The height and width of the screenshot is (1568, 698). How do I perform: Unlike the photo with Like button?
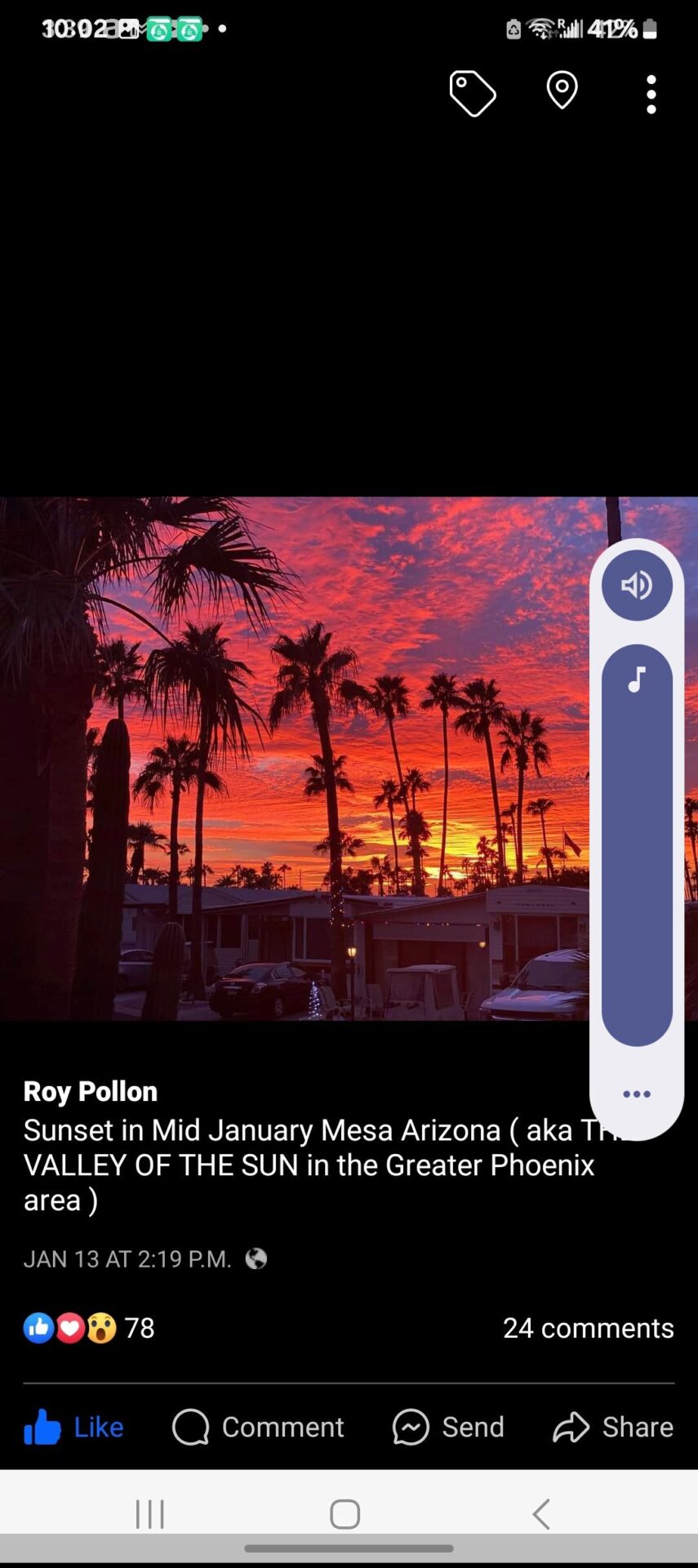(x=73, y=1427)
